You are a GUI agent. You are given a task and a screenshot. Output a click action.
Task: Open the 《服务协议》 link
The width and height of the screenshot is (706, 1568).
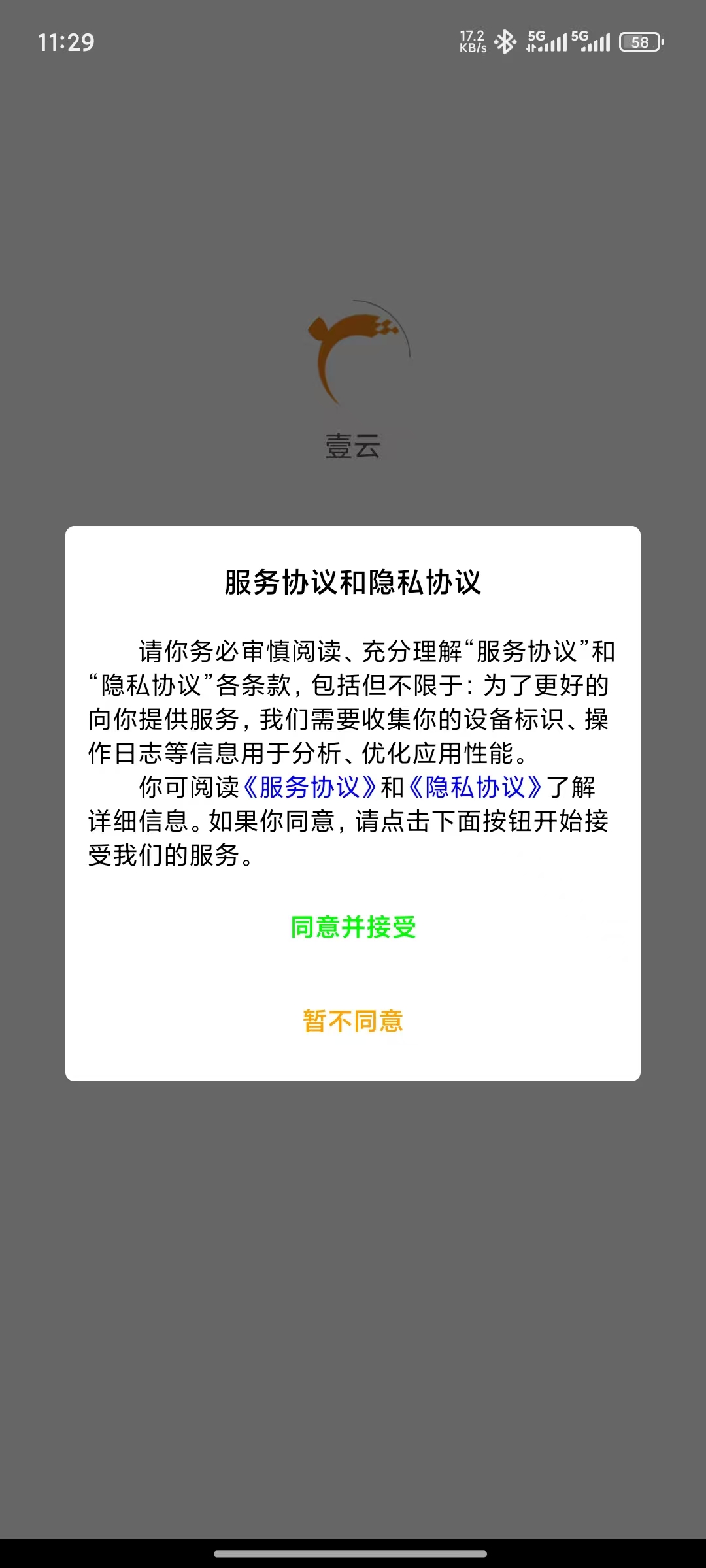(x=310, y=787)
